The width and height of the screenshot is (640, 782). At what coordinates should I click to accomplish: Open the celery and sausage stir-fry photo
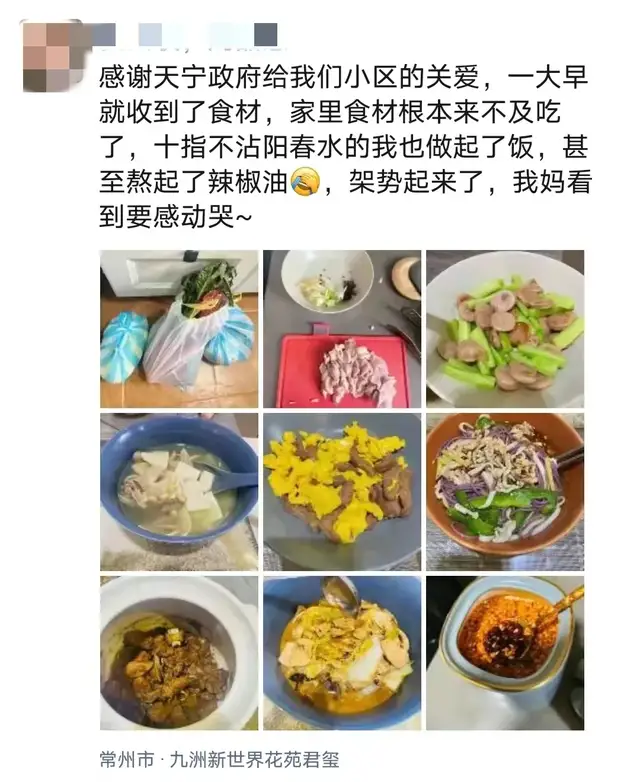(x=505, y=329)
